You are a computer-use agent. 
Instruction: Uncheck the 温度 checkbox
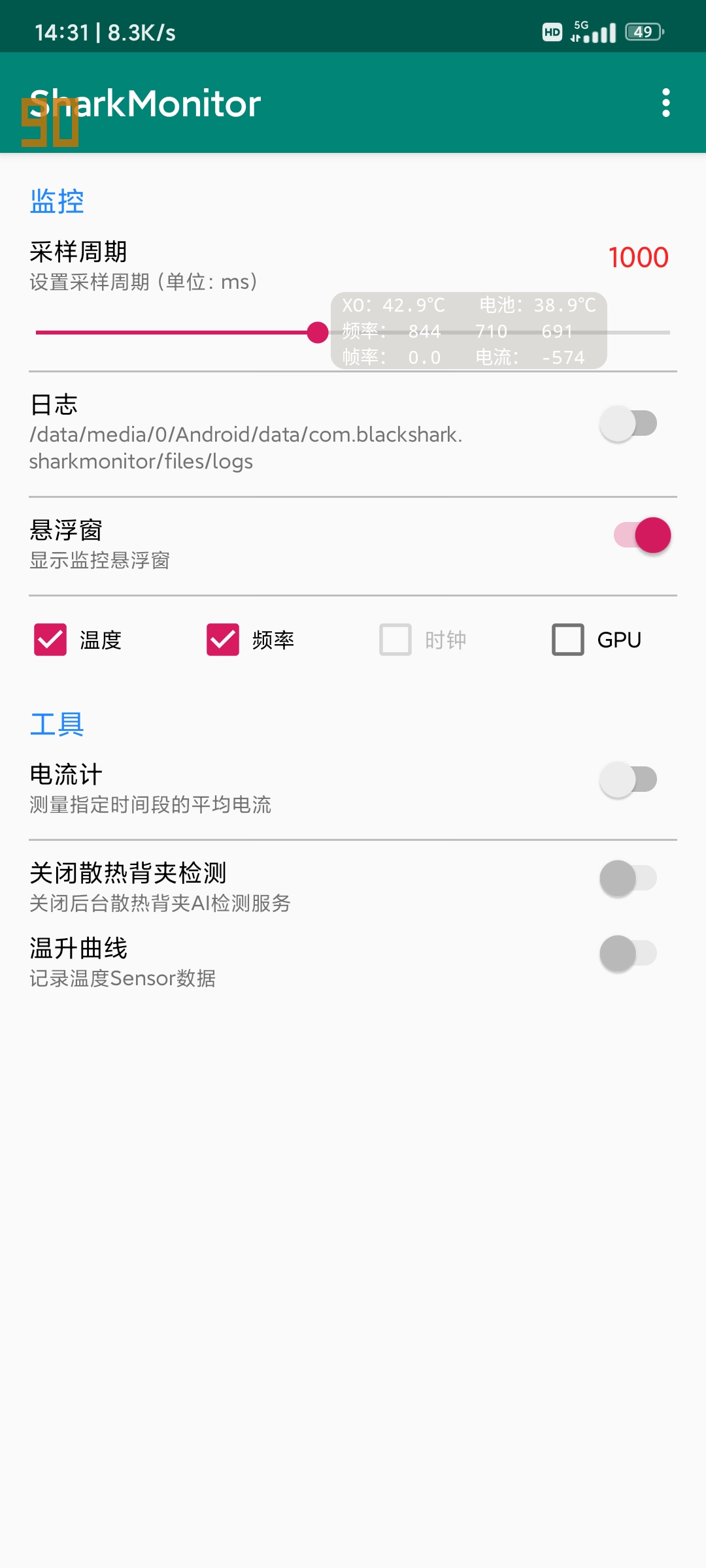click(x=50, y=640)
